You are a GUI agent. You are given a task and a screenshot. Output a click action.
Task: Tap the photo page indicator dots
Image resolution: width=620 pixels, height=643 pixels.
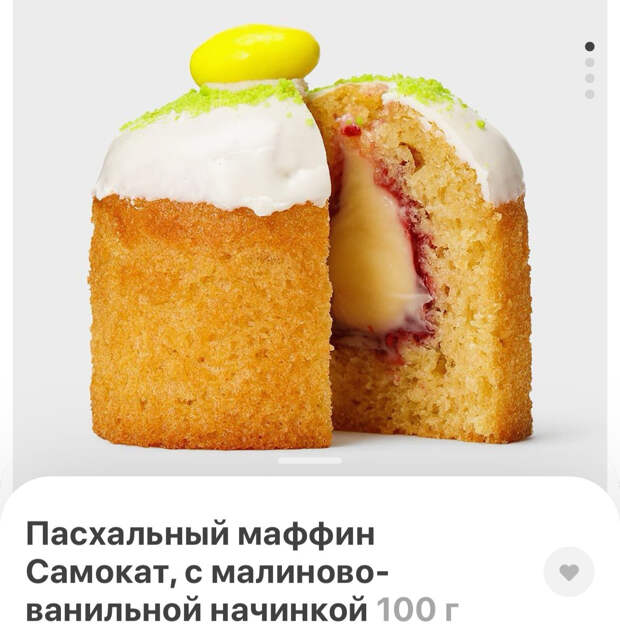pos(589,70)
